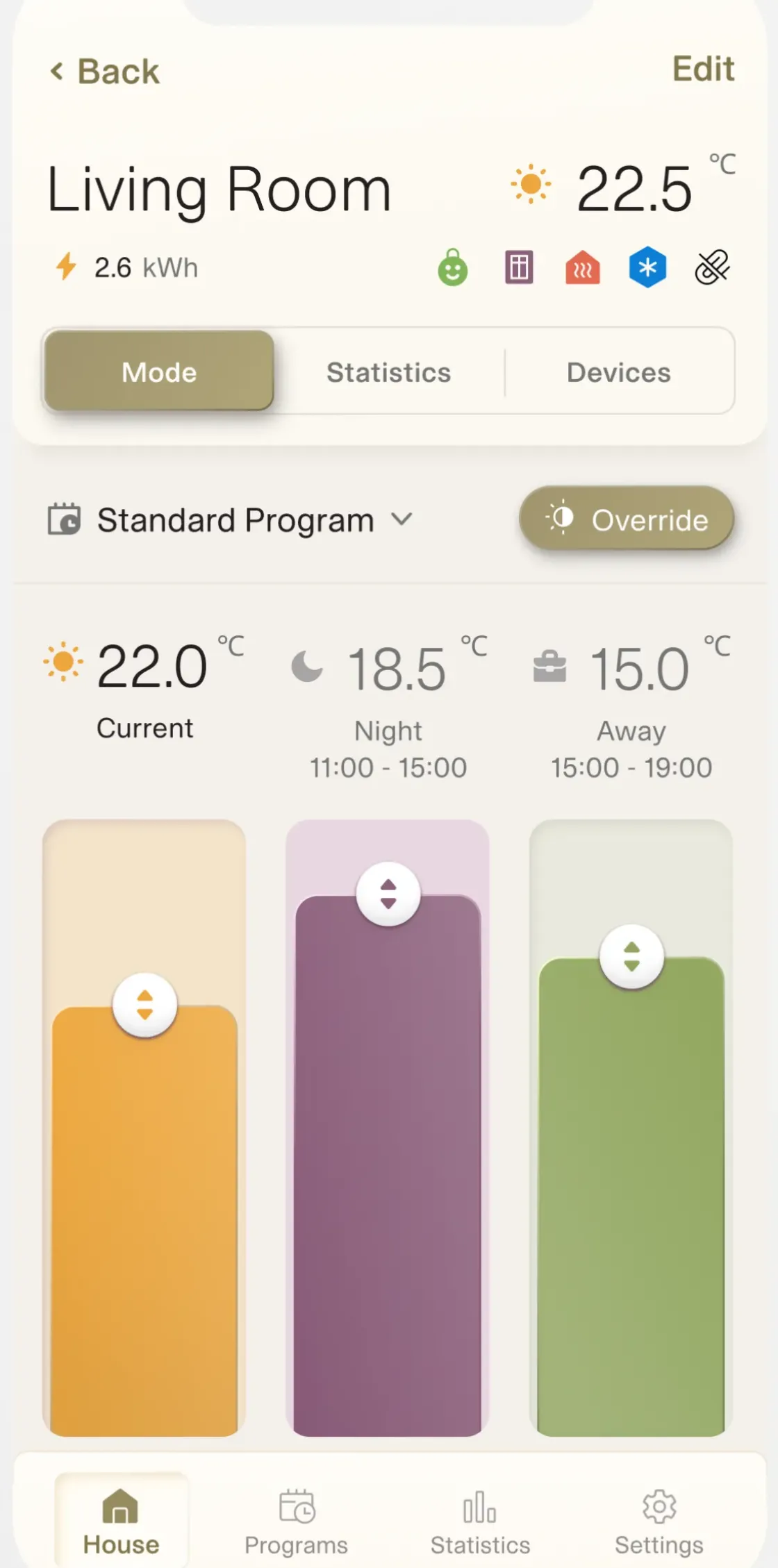The height and width of the screenshot is (1568, 778).
Task: Tap the blue frost protection icon
Action: (x=647, y=267)
